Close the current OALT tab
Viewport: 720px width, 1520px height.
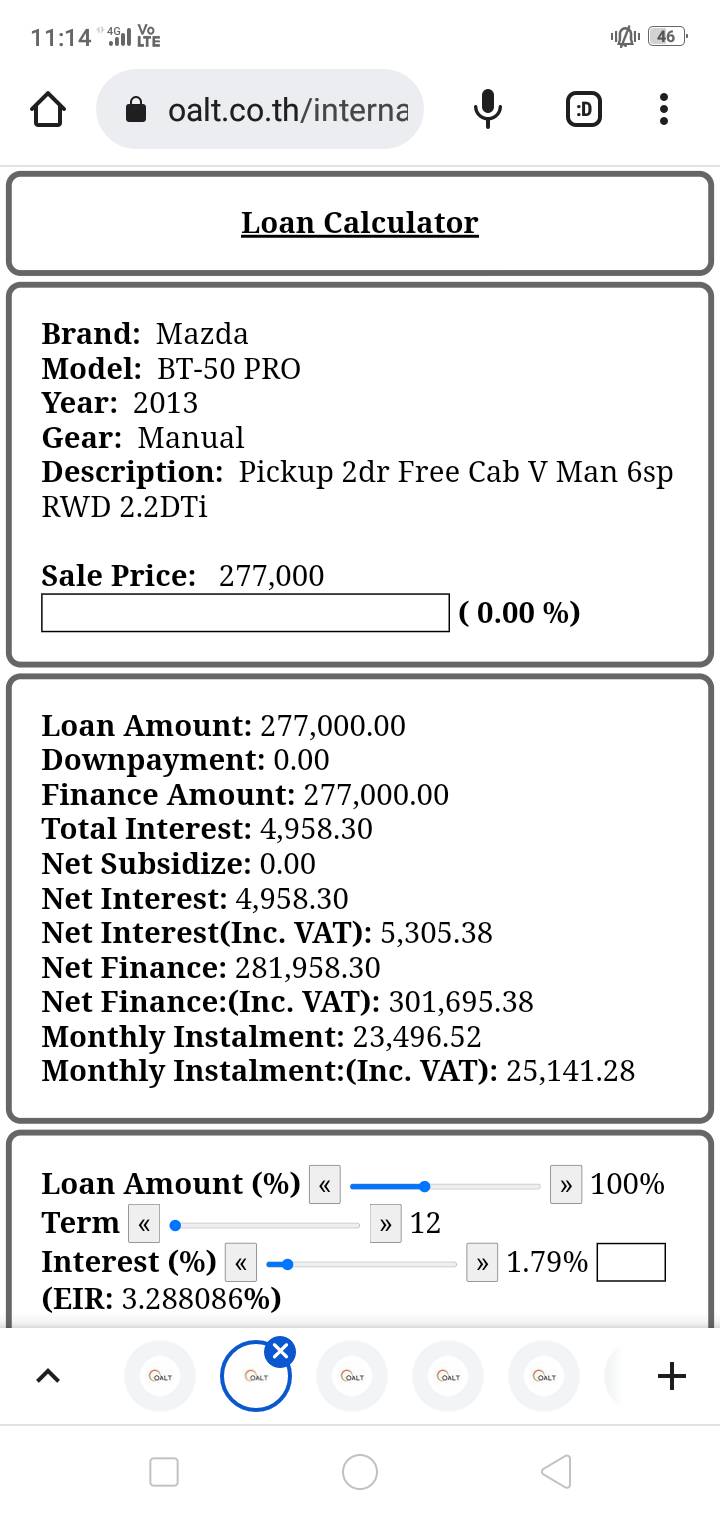280,1352
